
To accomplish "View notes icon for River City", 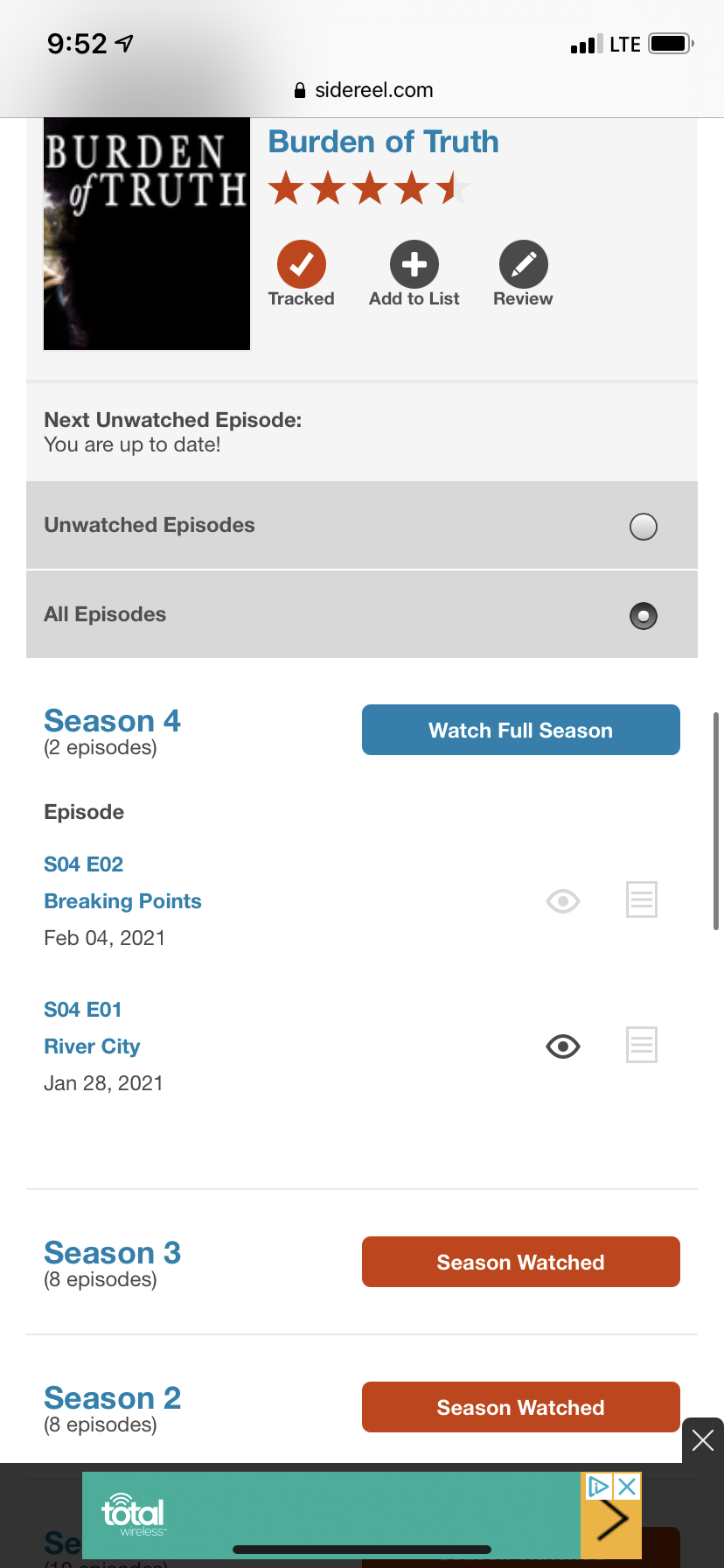I will (641, 1045).
